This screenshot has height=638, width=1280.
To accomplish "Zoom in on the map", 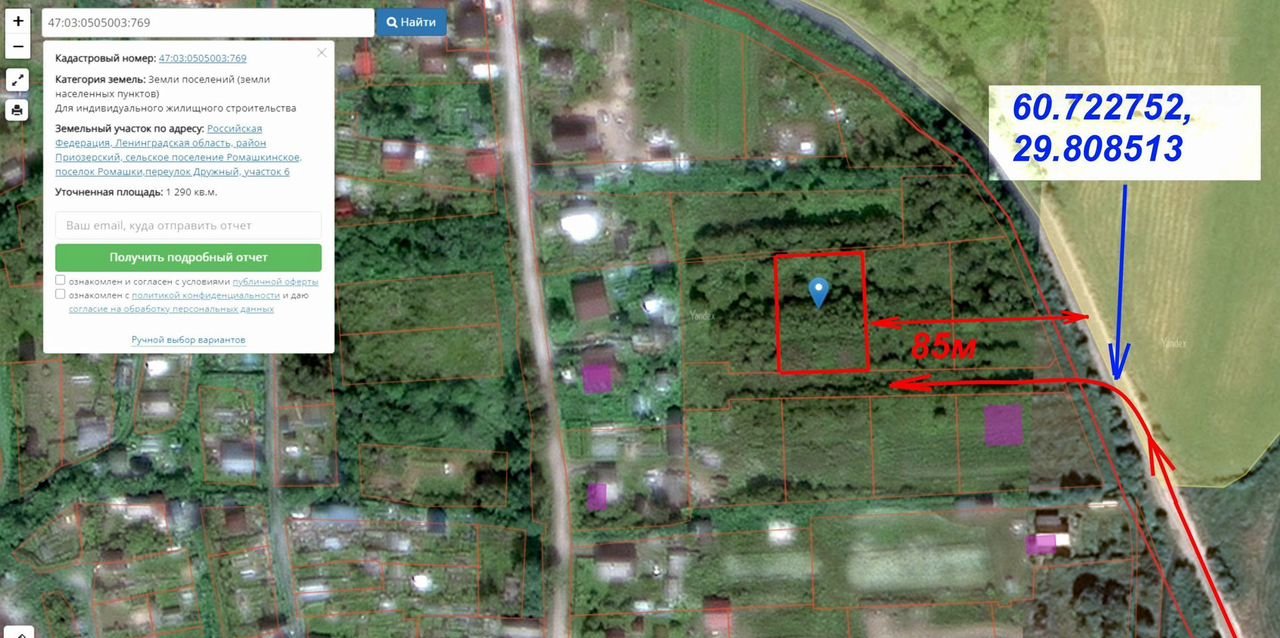I will coord(18,21).
